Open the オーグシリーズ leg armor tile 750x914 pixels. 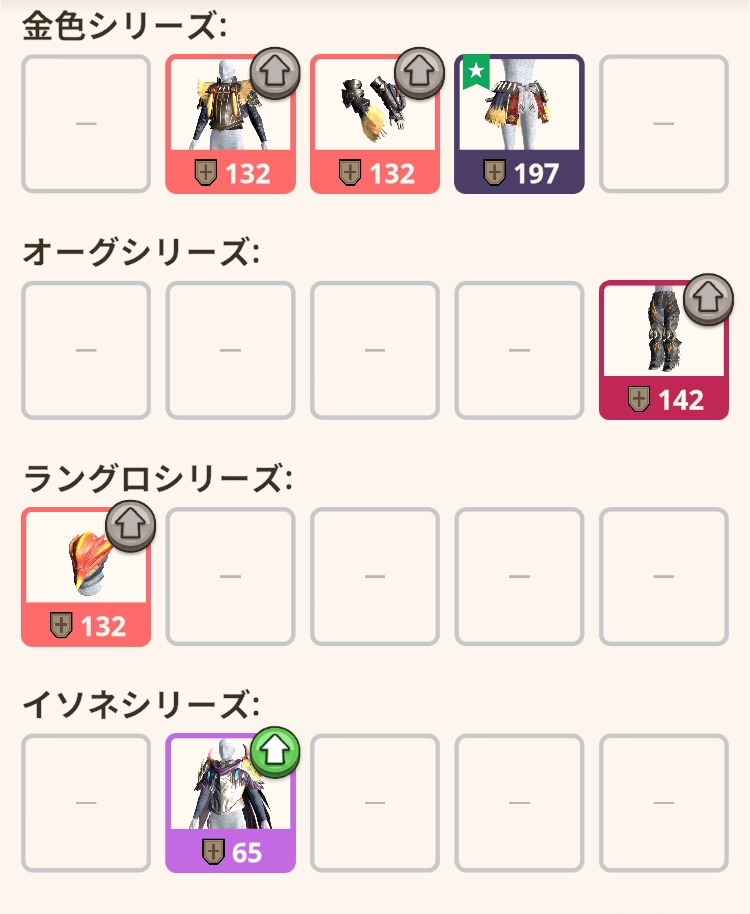pyautogui.click(x=663, y=350)
